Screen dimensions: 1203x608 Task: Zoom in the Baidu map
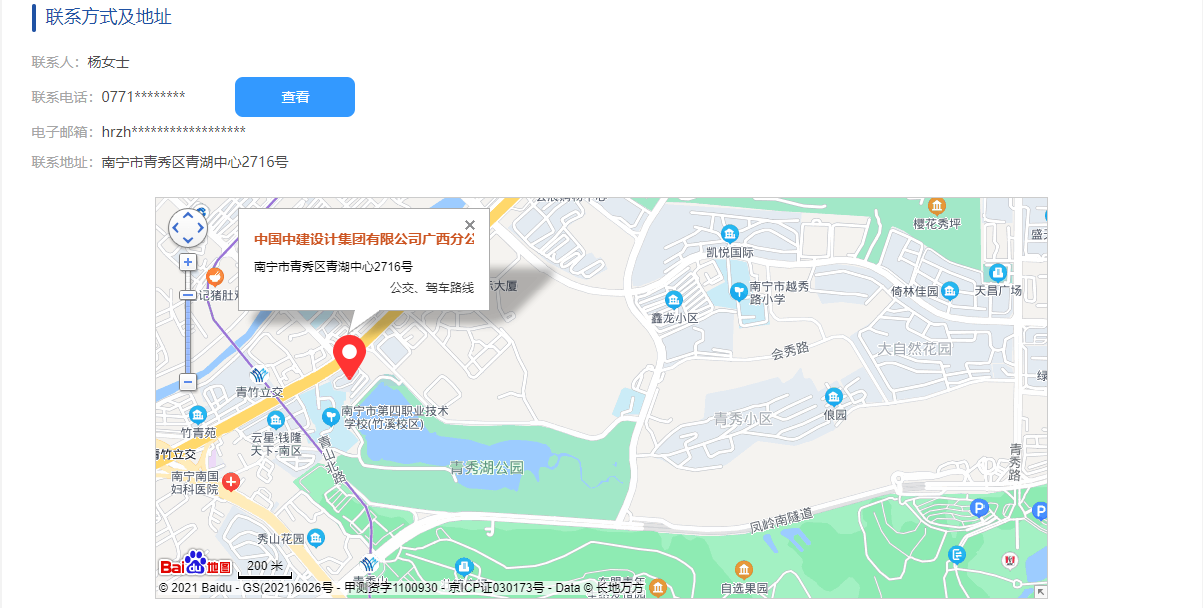click(188, 262)
